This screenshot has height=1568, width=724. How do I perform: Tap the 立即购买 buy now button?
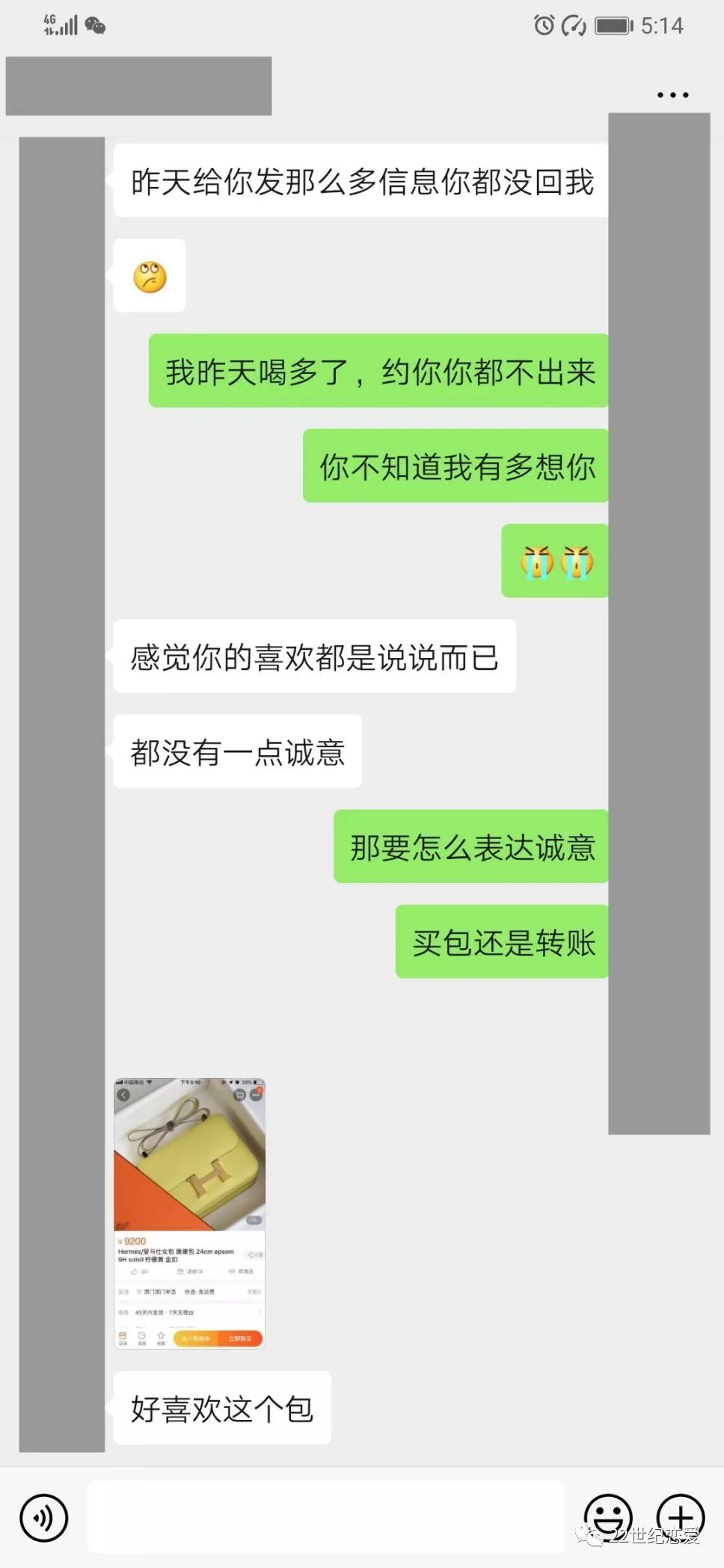pos(240,1338)
